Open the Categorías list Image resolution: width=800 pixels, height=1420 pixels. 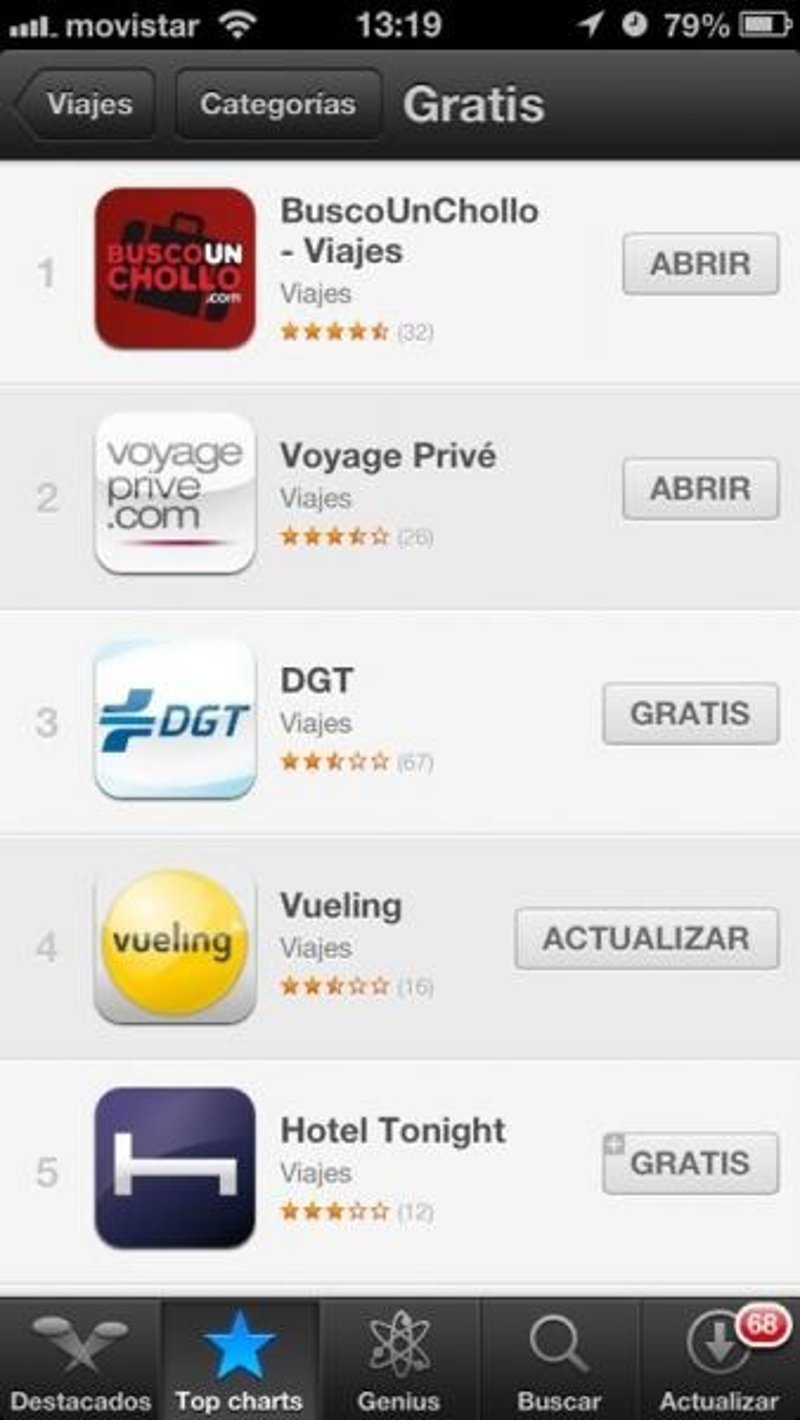pyautogui.click(x=278, y=104)
